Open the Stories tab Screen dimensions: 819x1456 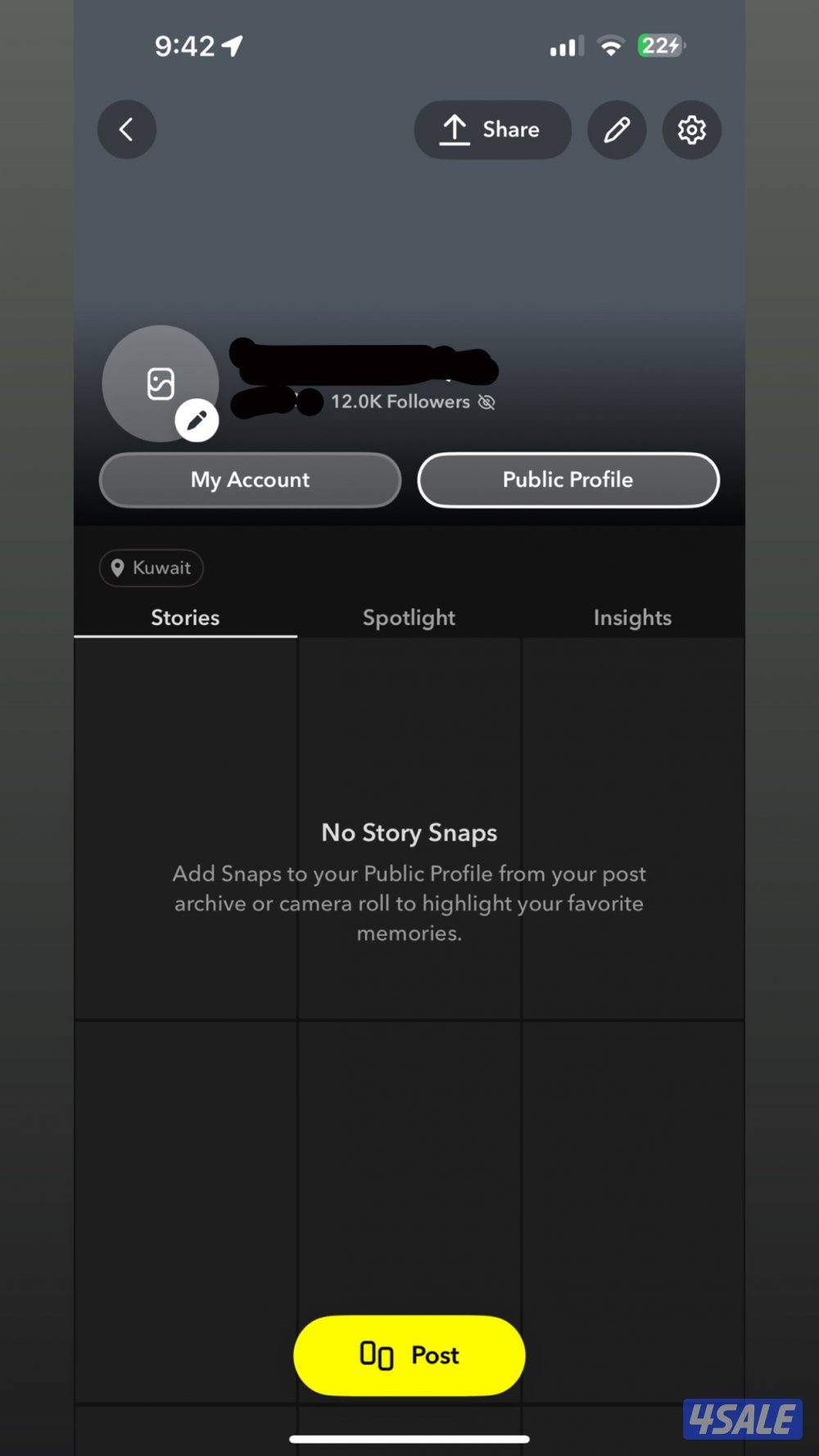coord(185,618)
